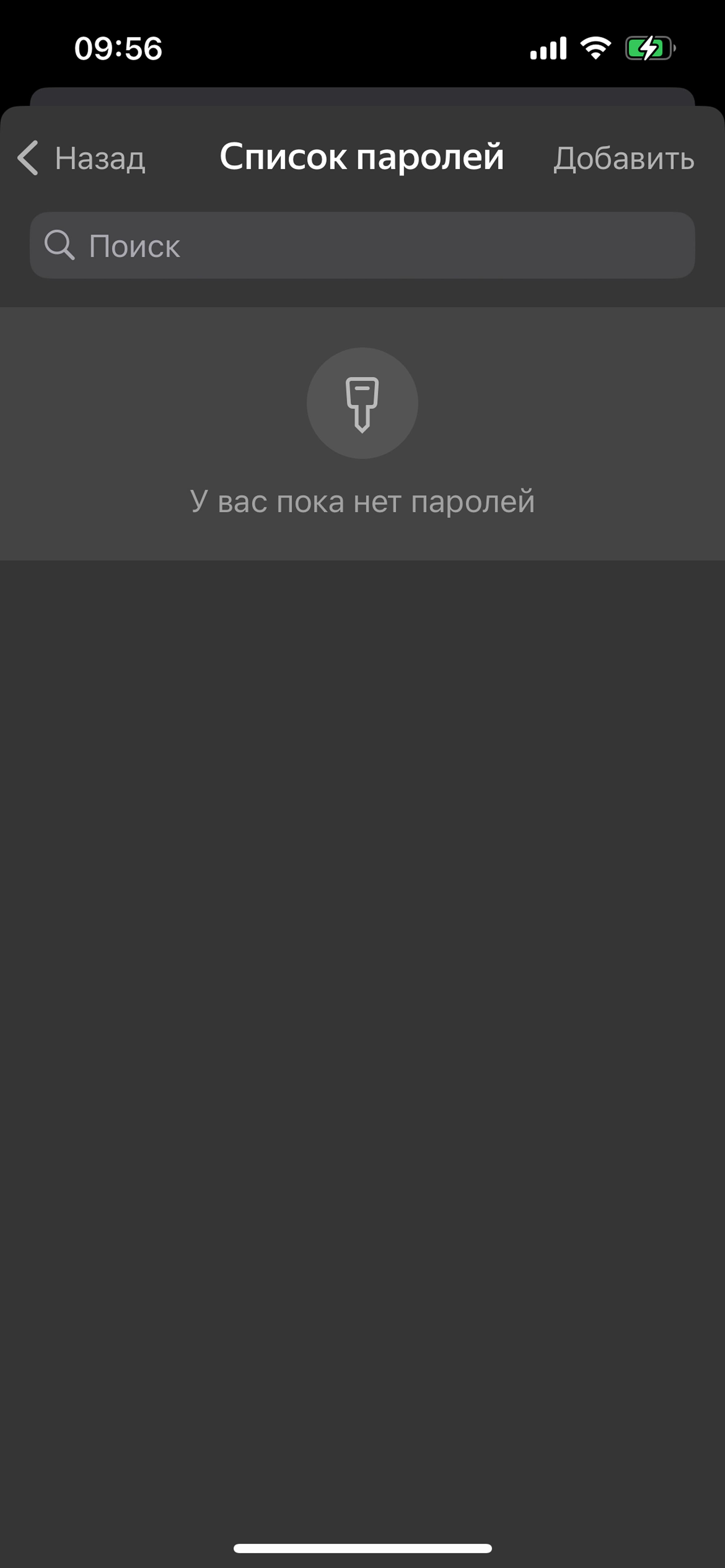
Task: Go back with the Назад button
Action: pos(82,158)
